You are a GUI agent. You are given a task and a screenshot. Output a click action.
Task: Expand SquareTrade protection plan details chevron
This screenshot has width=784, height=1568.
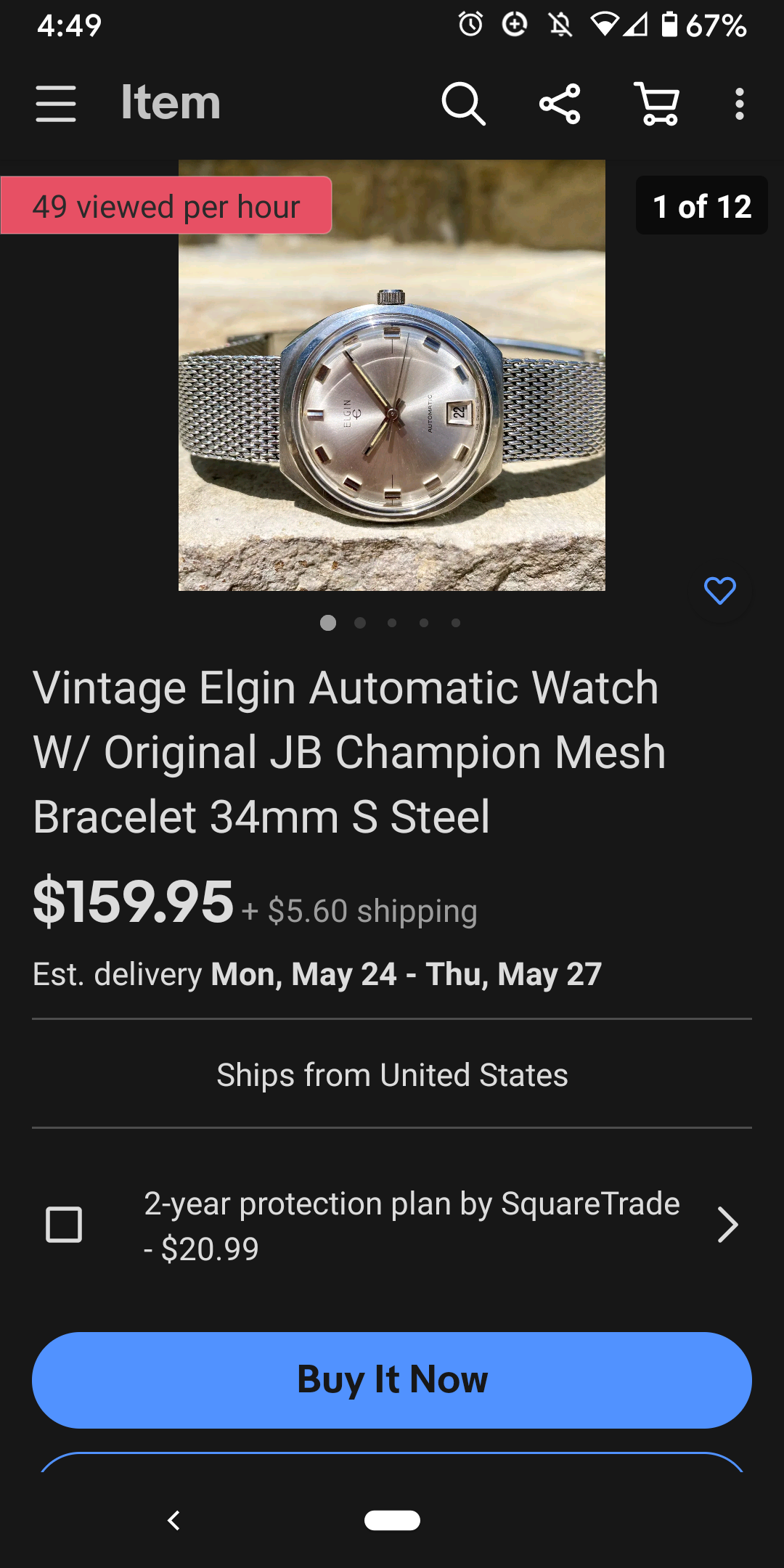[x=727, y=1225]
